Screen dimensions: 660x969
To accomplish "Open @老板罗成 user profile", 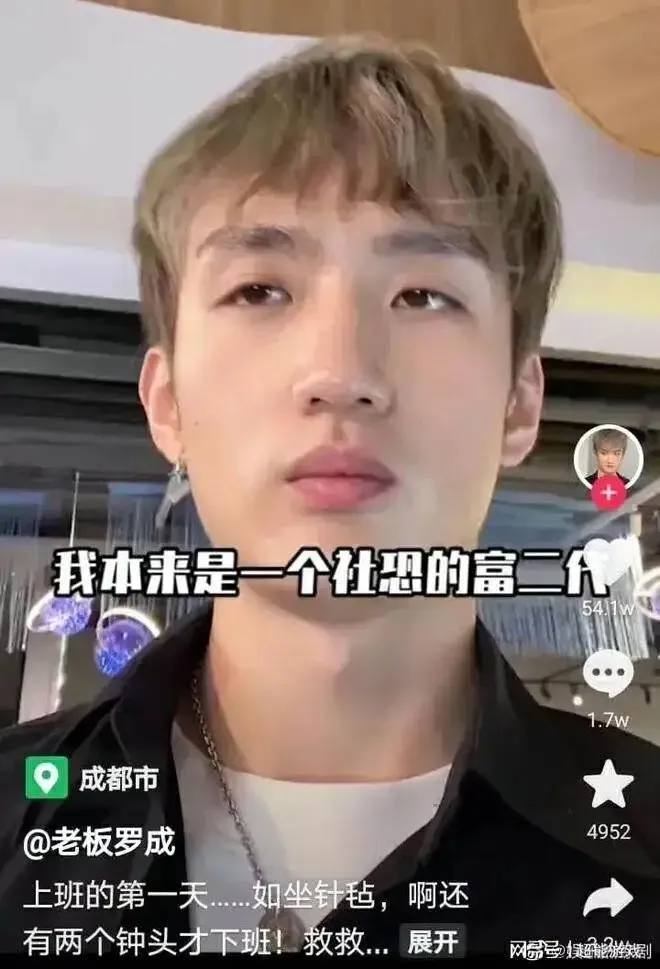I will tap(100, 842).
